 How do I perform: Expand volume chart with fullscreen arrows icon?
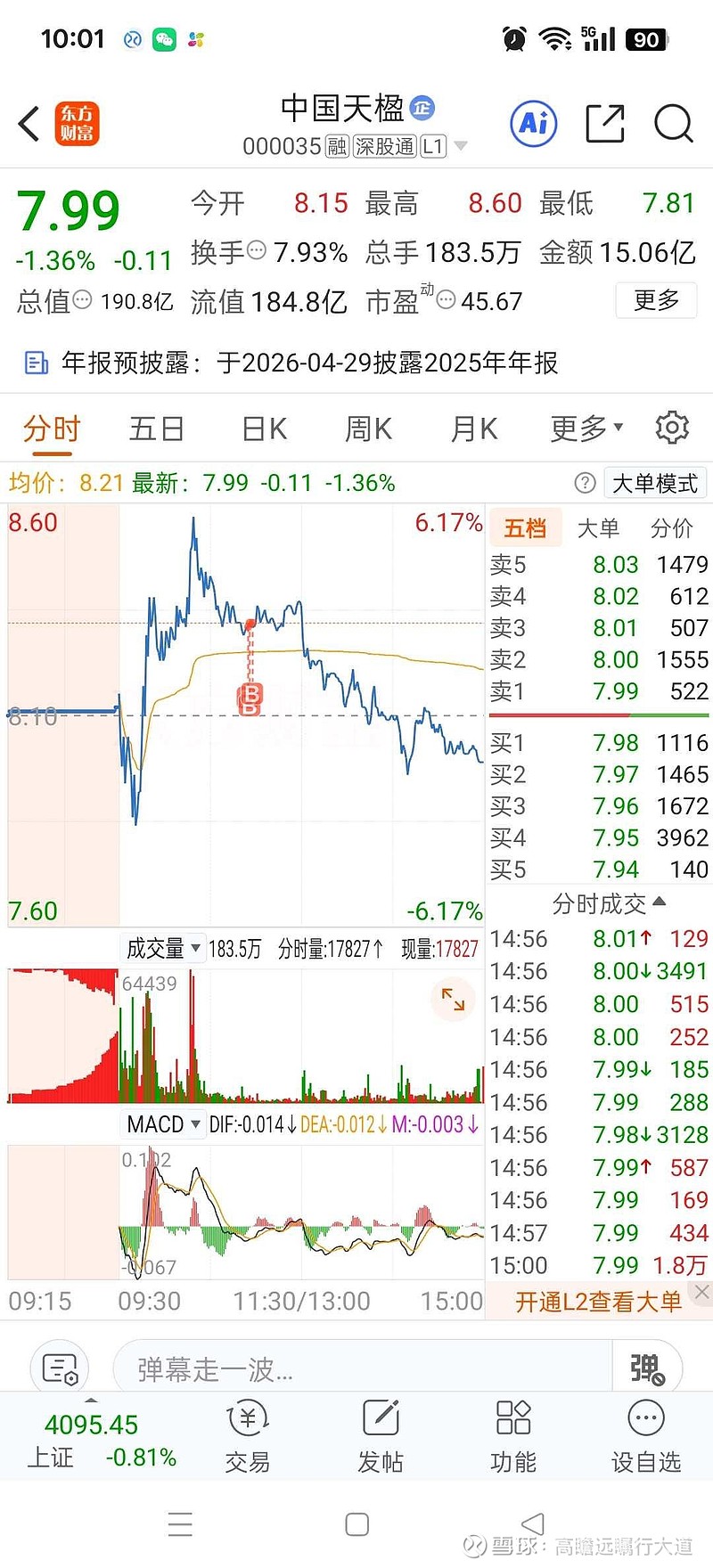tap(453, 1000)
